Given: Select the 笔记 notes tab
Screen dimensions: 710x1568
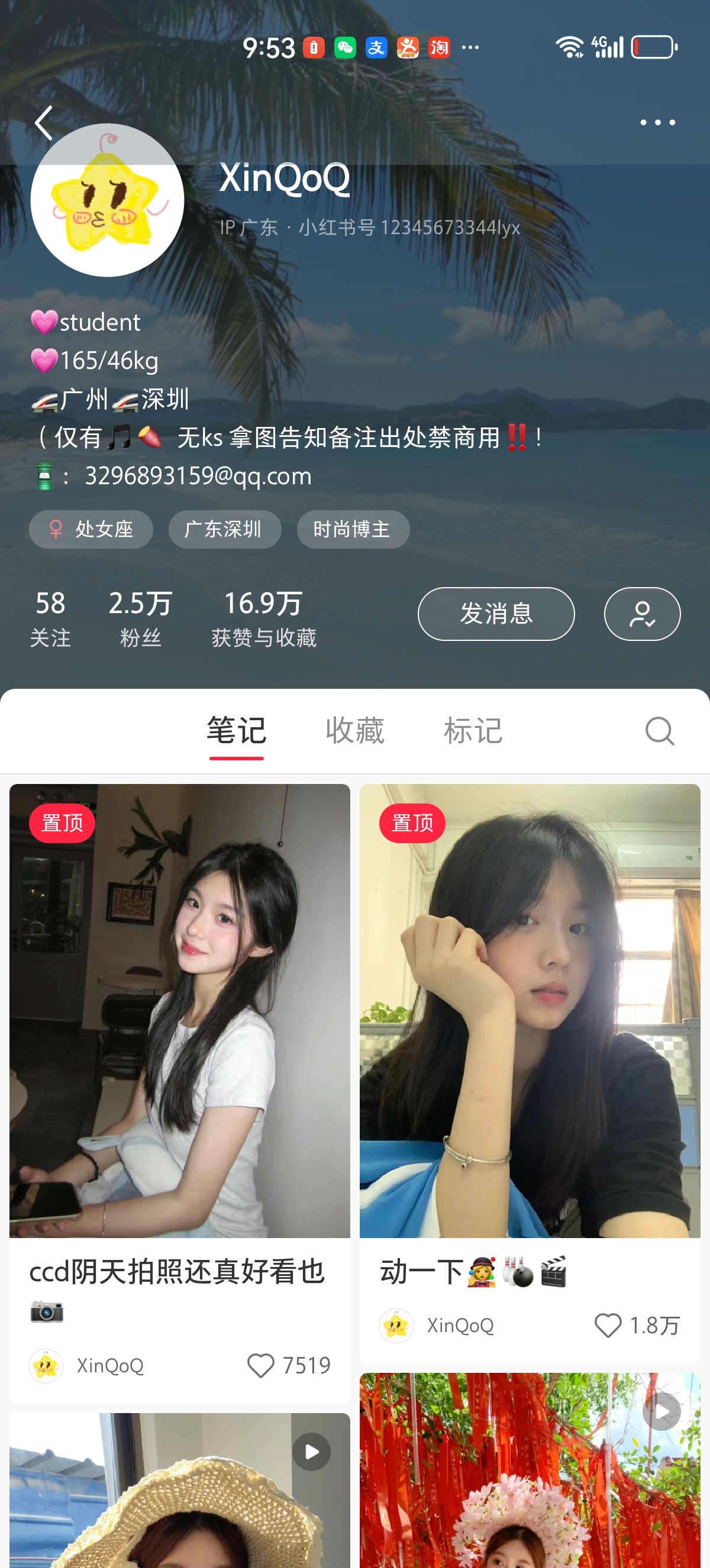Looking at the screenshot, I should tap(236, 730).
